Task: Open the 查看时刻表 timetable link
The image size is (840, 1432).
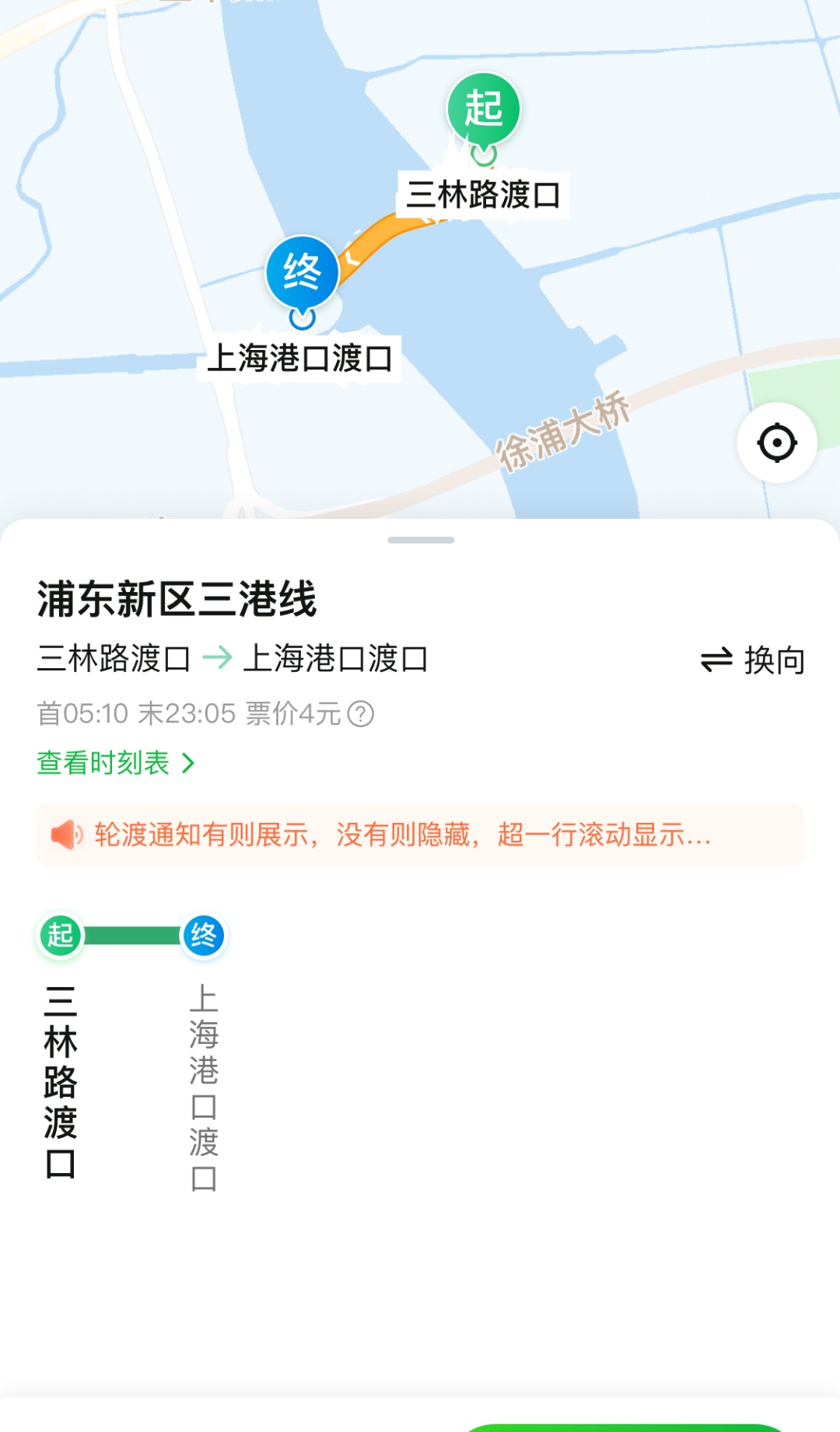Action: click(115, 763)
